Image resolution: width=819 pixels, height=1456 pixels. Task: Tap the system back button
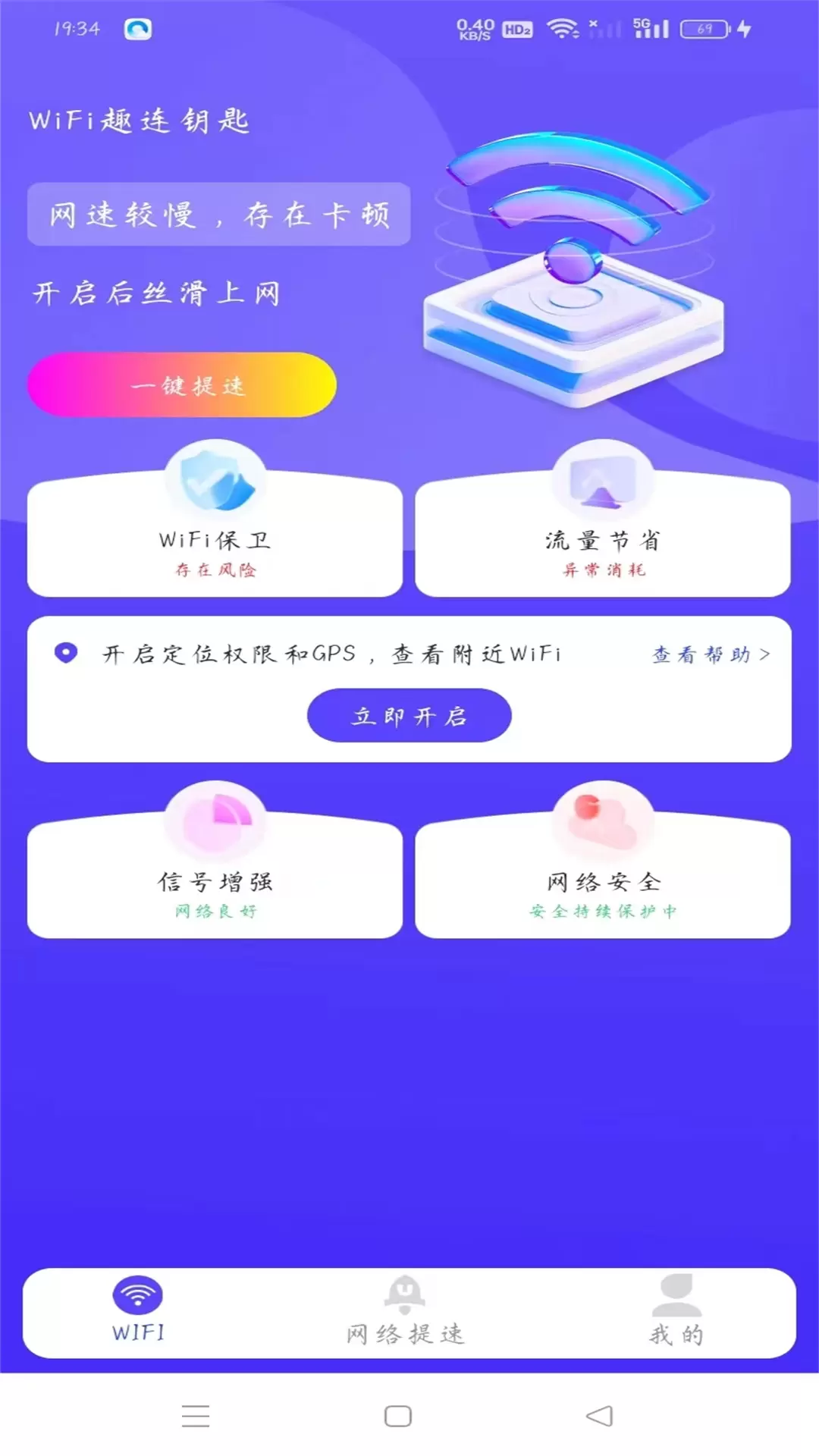[x=599, y=1416]
